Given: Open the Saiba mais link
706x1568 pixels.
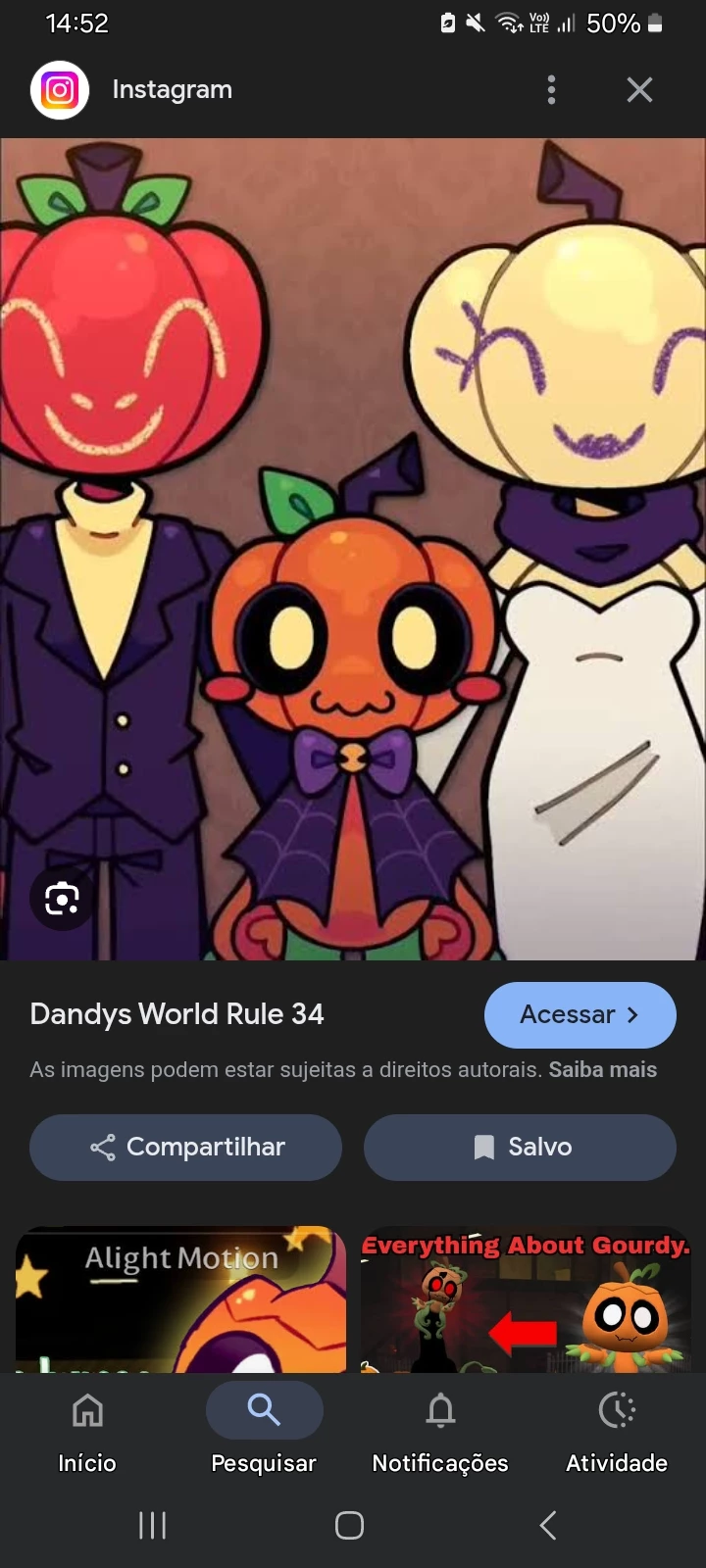Looking at the screenshot, I should pos(602,1069).
